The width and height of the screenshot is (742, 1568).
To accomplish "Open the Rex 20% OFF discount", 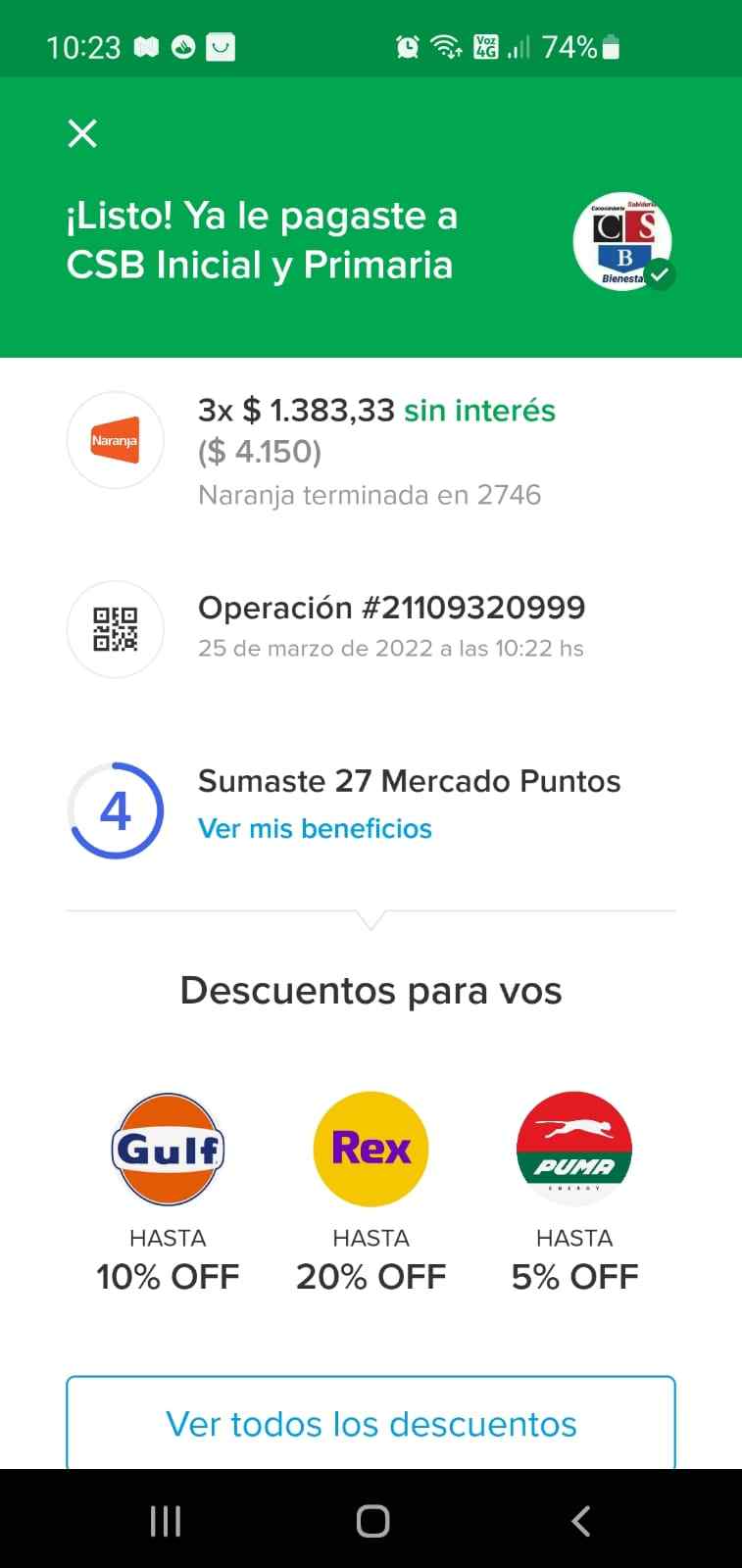I will tap(371, 1192).
